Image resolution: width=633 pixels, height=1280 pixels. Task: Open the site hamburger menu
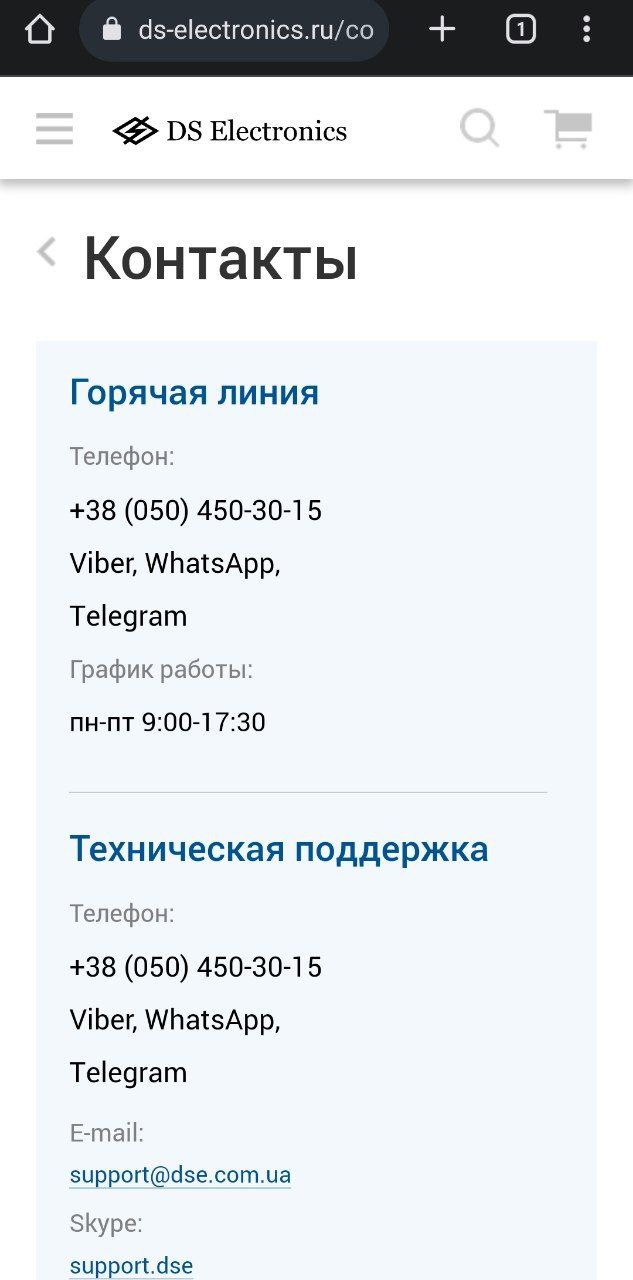(x=54, y=129)
